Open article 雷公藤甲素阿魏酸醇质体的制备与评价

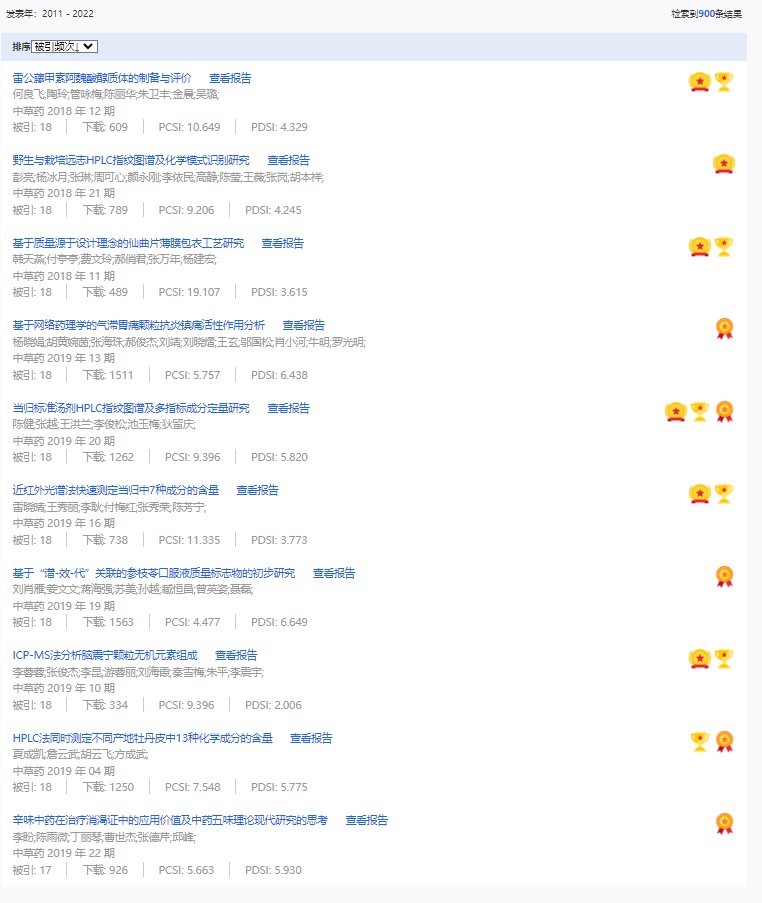click(x=102, y=78)
